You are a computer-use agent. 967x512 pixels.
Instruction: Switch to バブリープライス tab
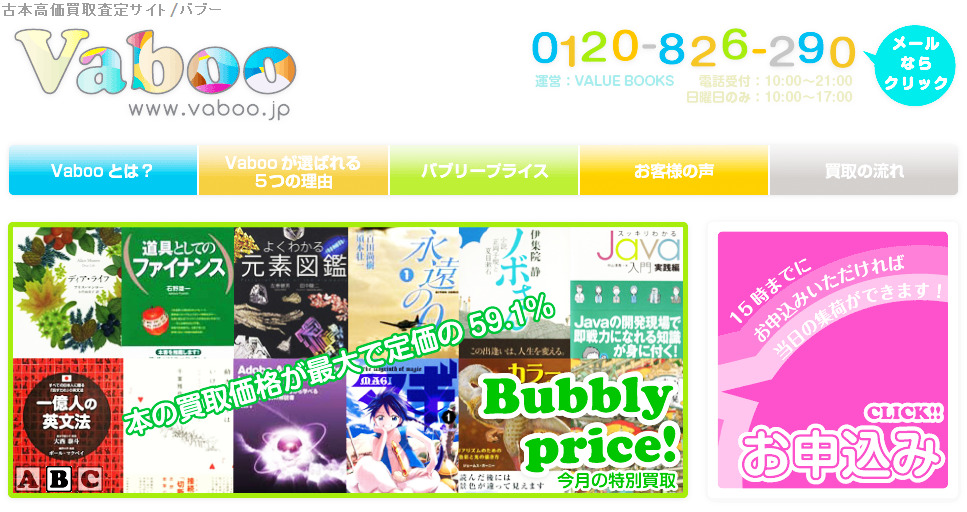[484, 171]
